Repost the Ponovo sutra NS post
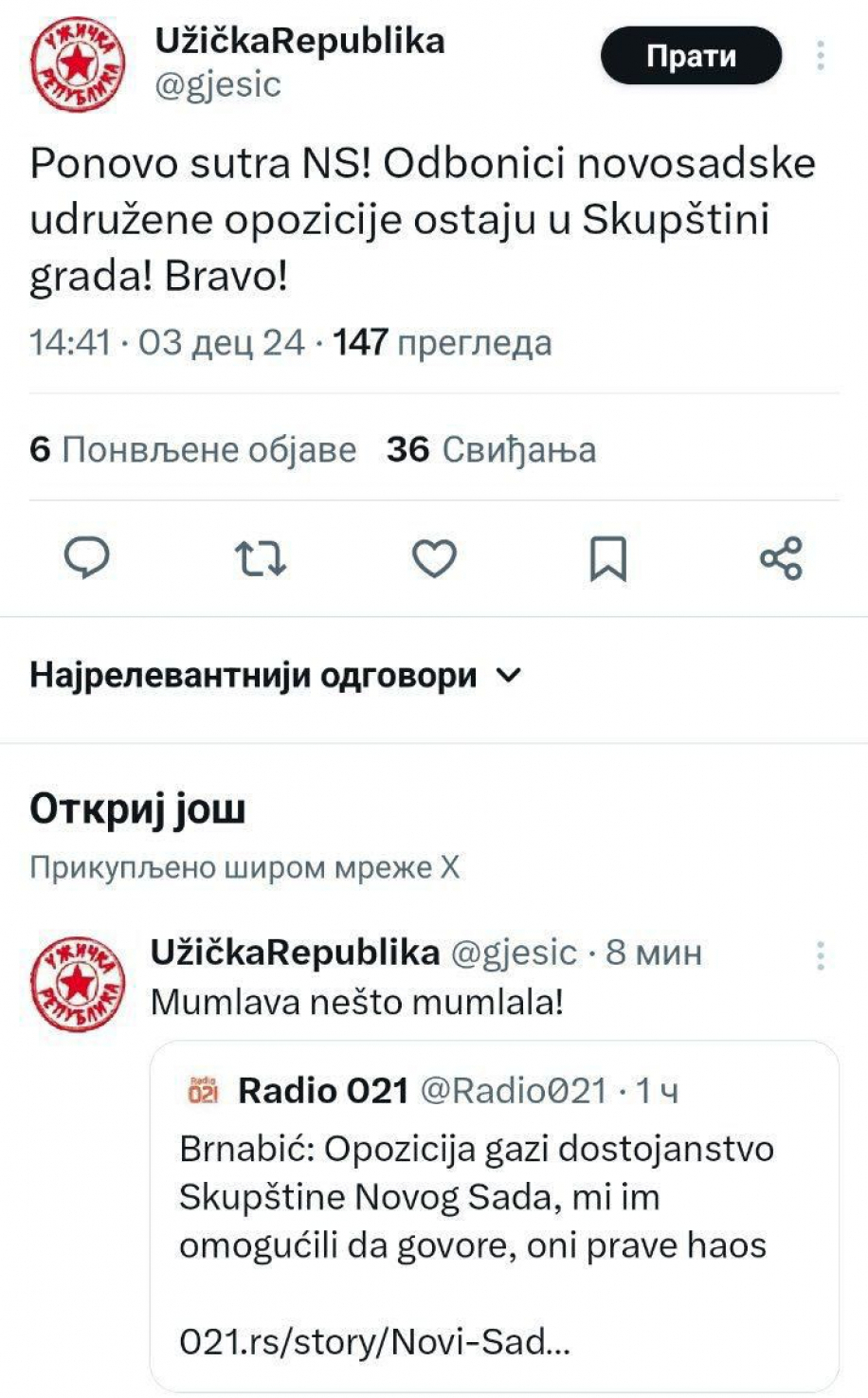This screenshot has width=868, height=1398. 261,557
